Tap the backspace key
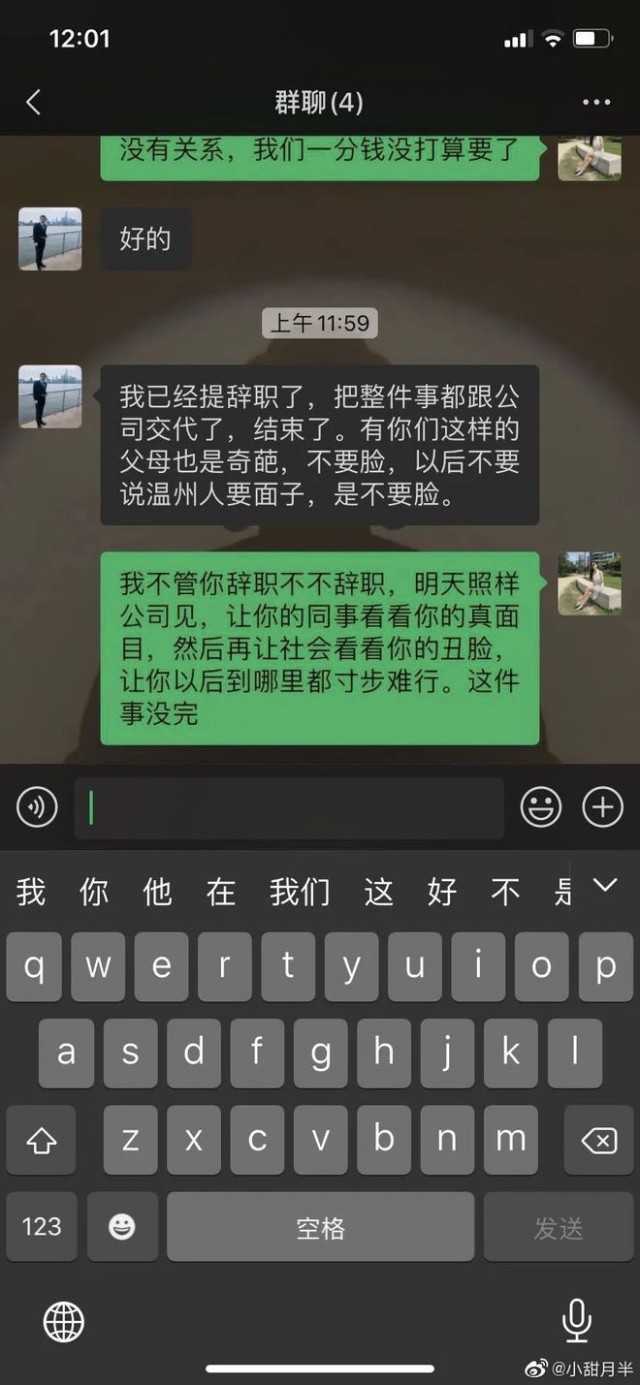 (x=598, y=1140)
